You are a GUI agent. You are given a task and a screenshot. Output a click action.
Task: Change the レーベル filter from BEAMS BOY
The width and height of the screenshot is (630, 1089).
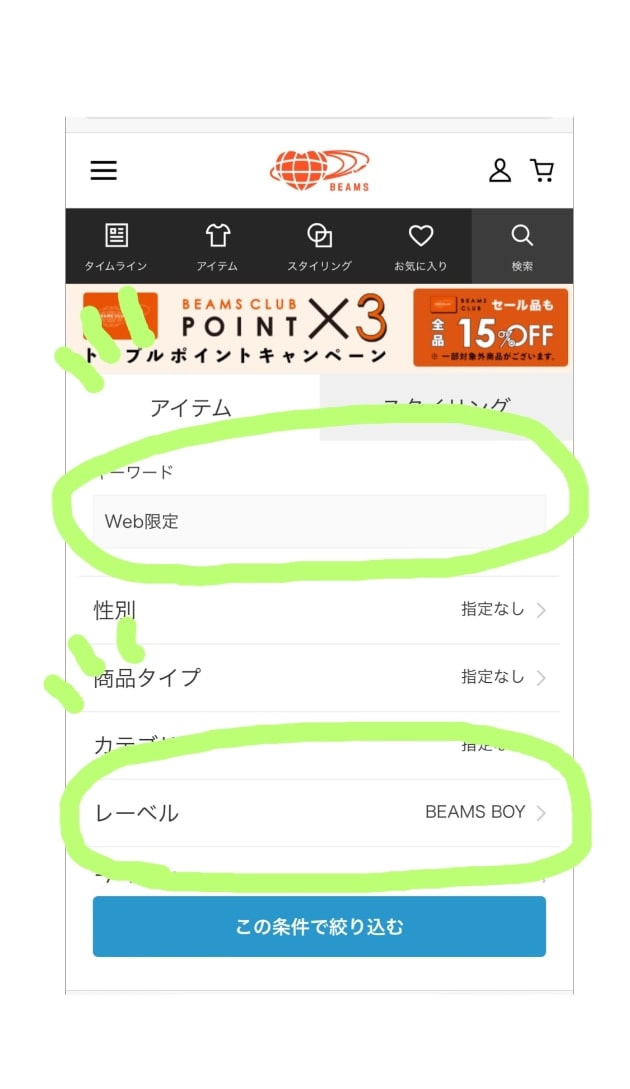click(319, 813)
